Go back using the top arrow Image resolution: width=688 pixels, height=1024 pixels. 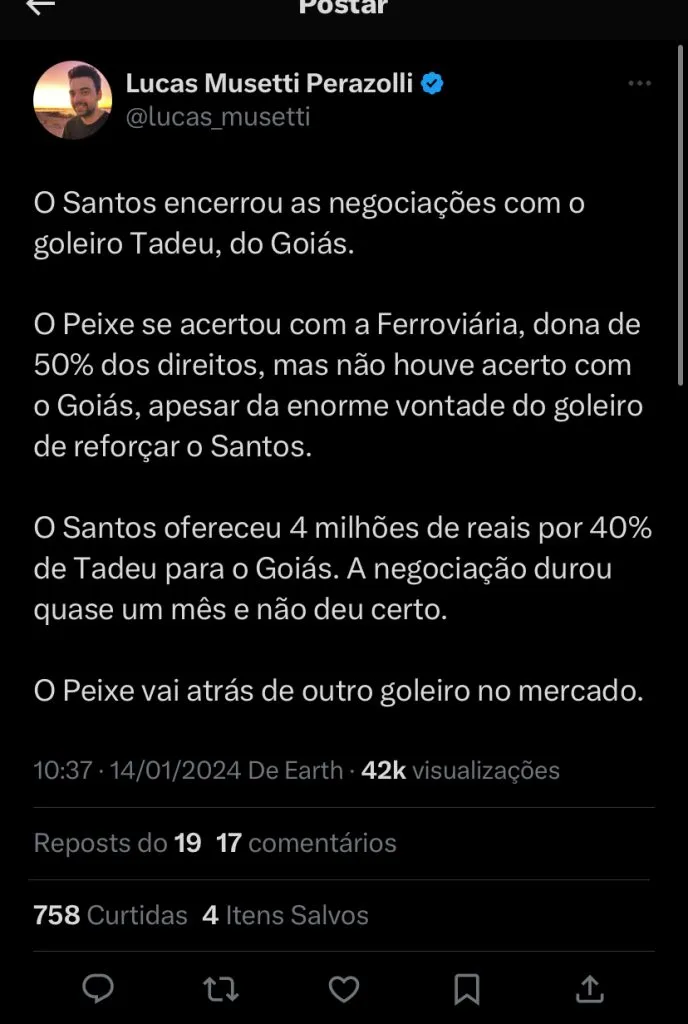(x=41, y=6)
